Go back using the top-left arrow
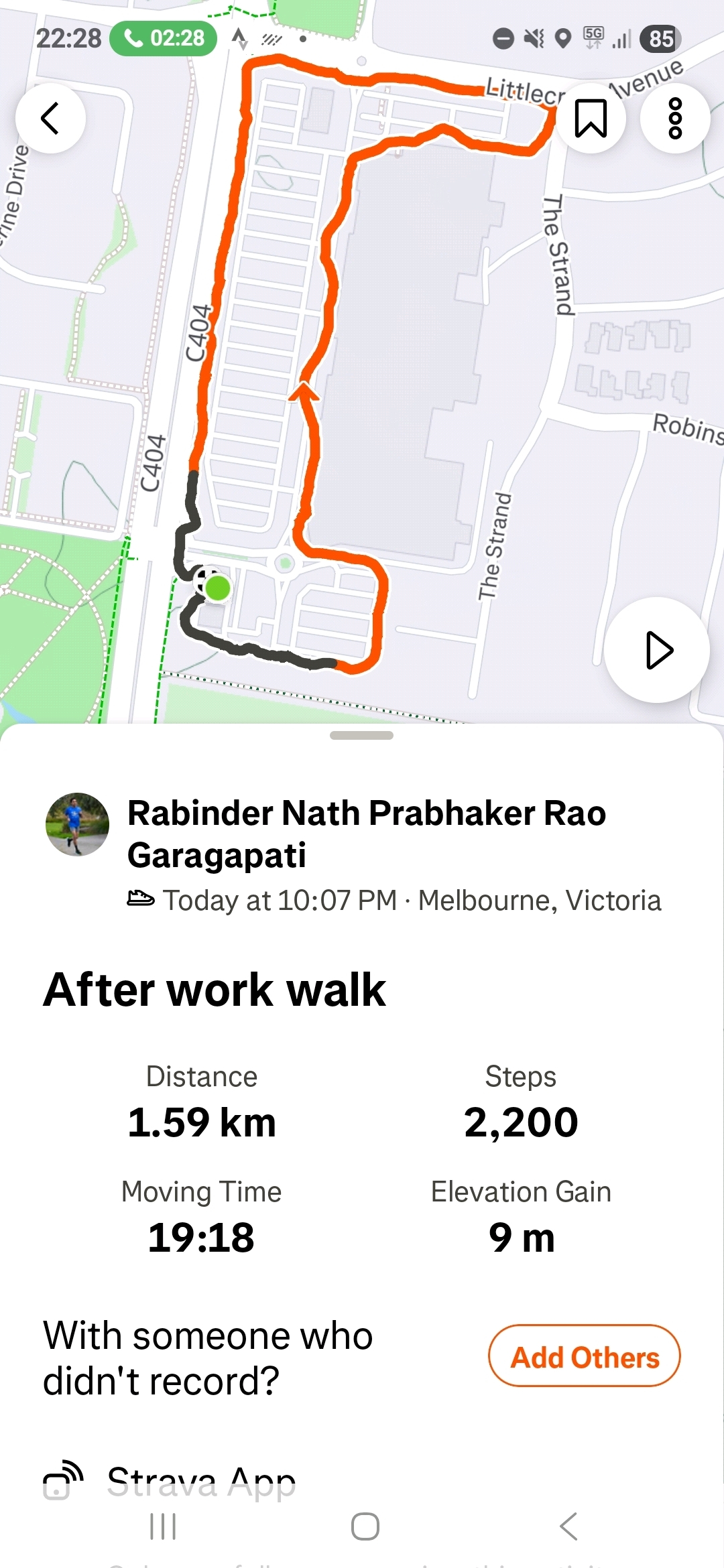Viewport: 724px width, 1568px height. coord(50,119)
